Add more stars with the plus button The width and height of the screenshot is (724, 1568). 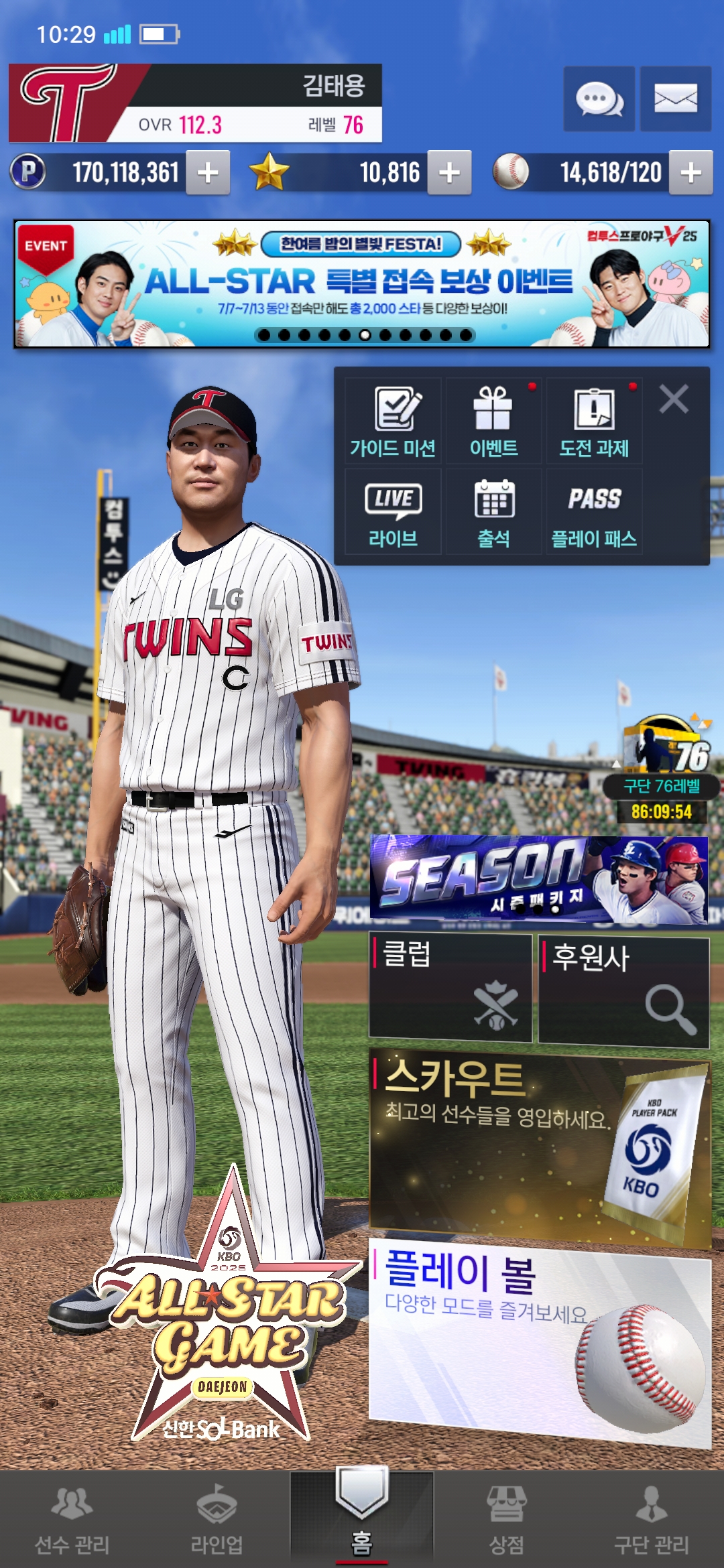[449, 173]
